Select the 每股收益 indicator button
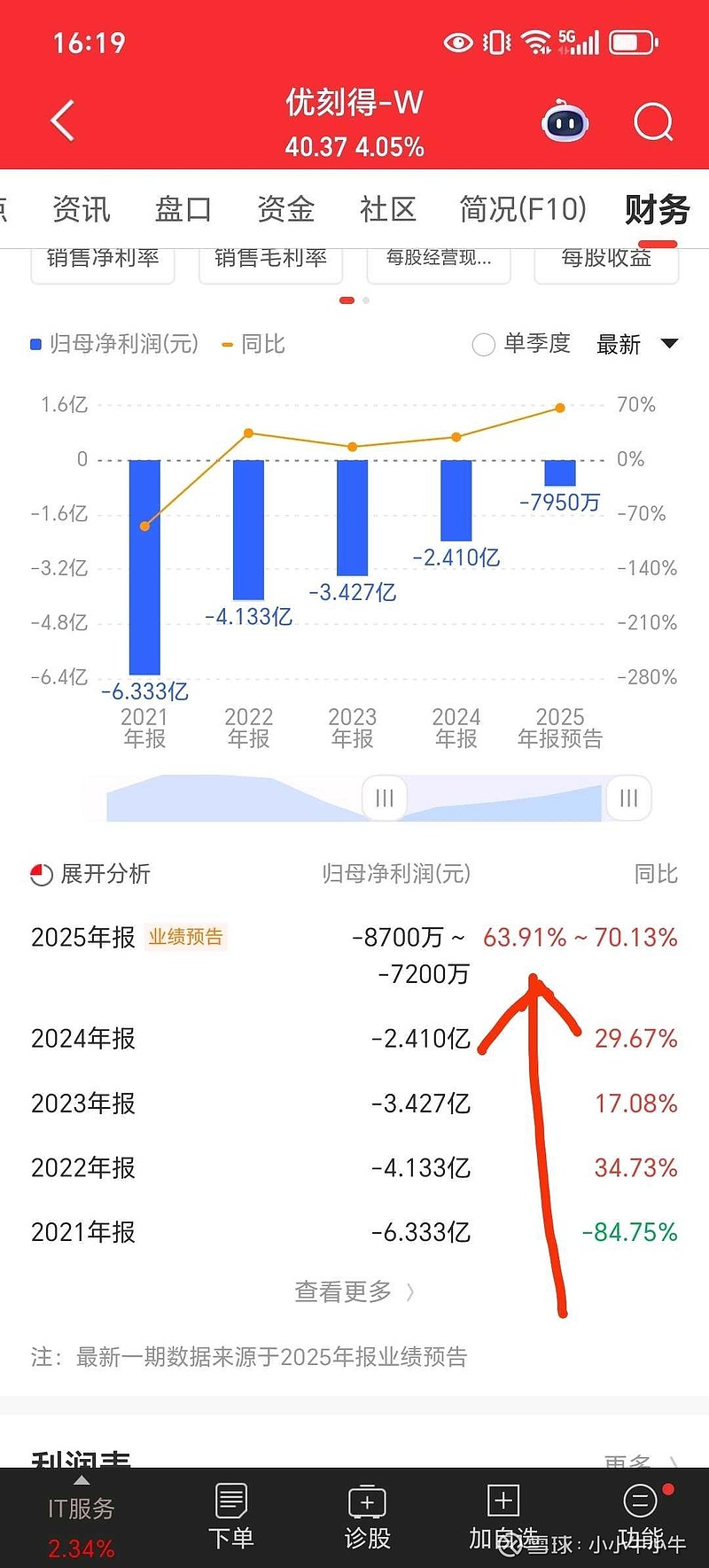Image resolution: width=709 pixels, height=1568 pixels. (x=606, y=259)
